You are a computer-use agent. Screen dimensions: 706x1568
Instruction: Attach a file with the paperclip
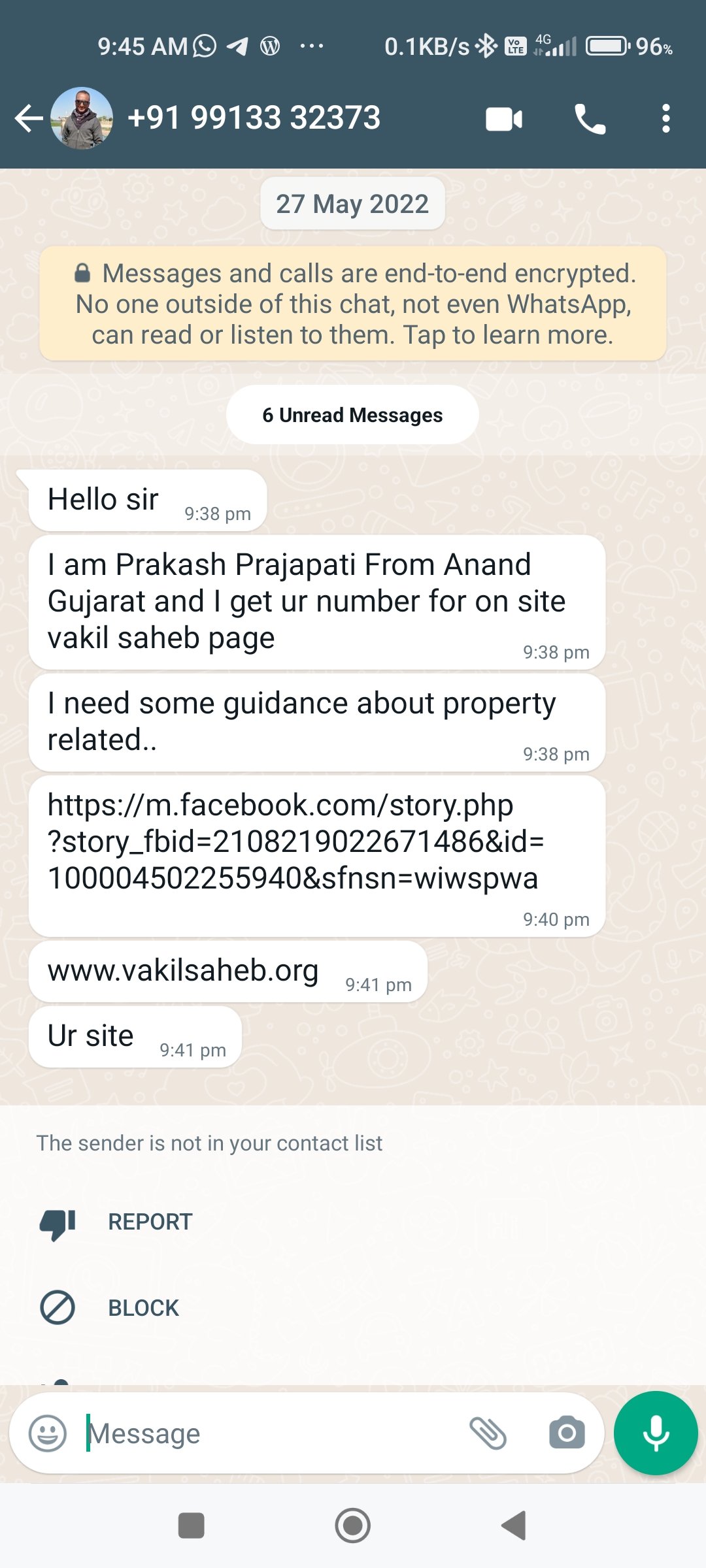(488, 1433)
